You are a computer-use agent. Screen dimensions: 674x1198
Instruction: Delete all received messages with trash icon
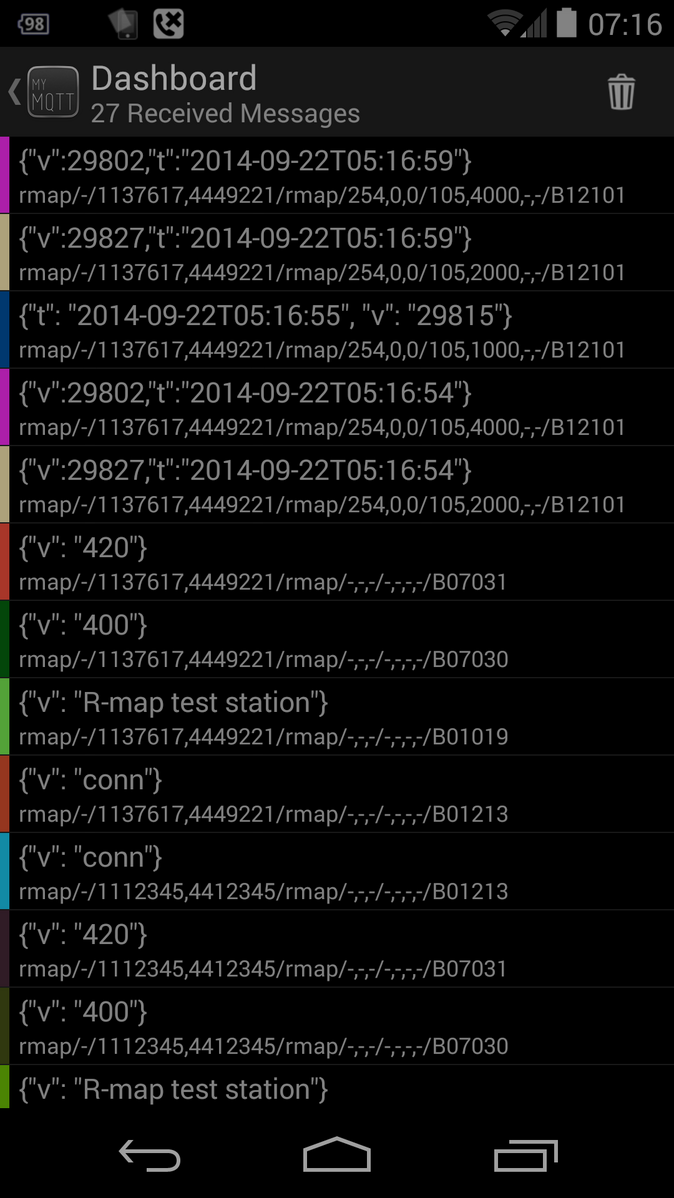pos(621,92)
